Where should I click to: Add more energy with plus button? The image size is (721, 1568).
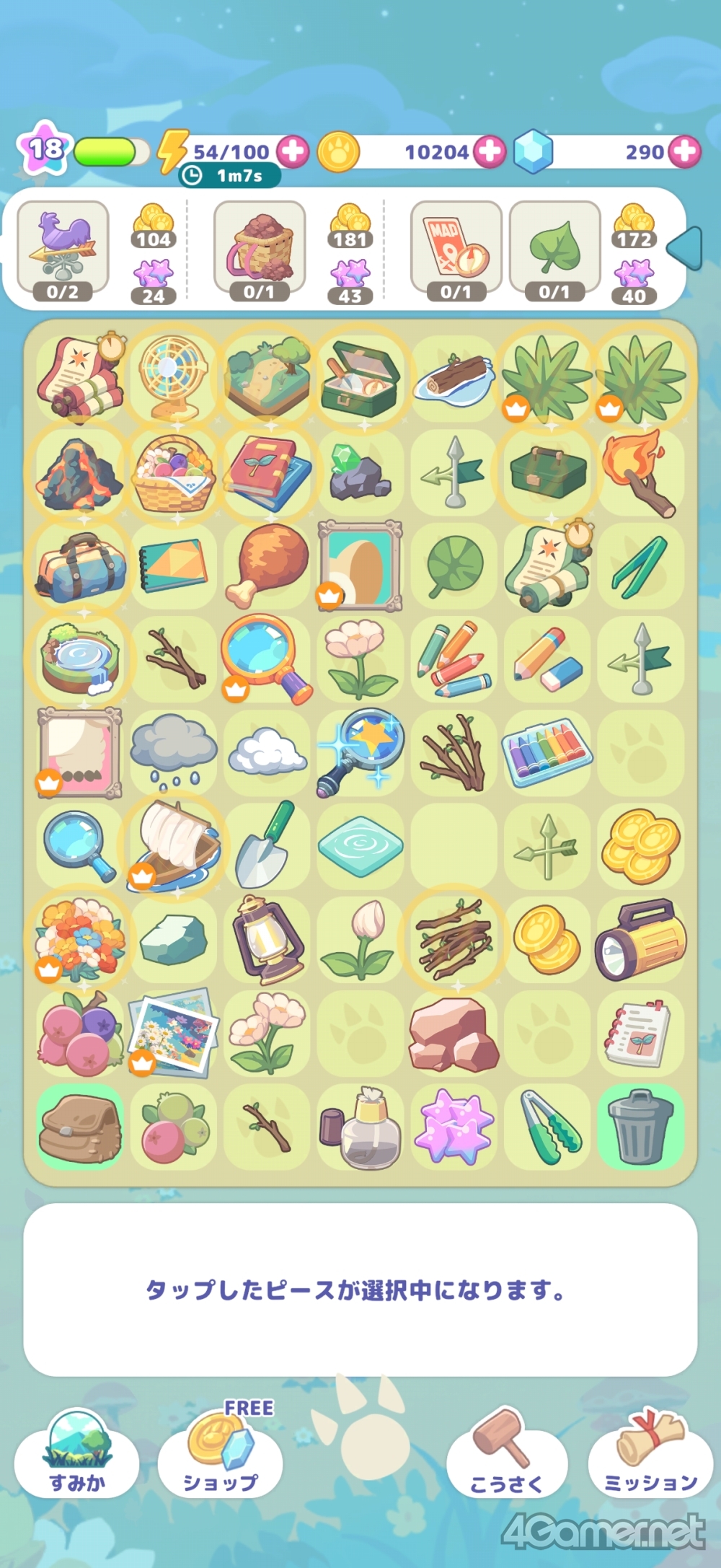click(x=292, y=151)
